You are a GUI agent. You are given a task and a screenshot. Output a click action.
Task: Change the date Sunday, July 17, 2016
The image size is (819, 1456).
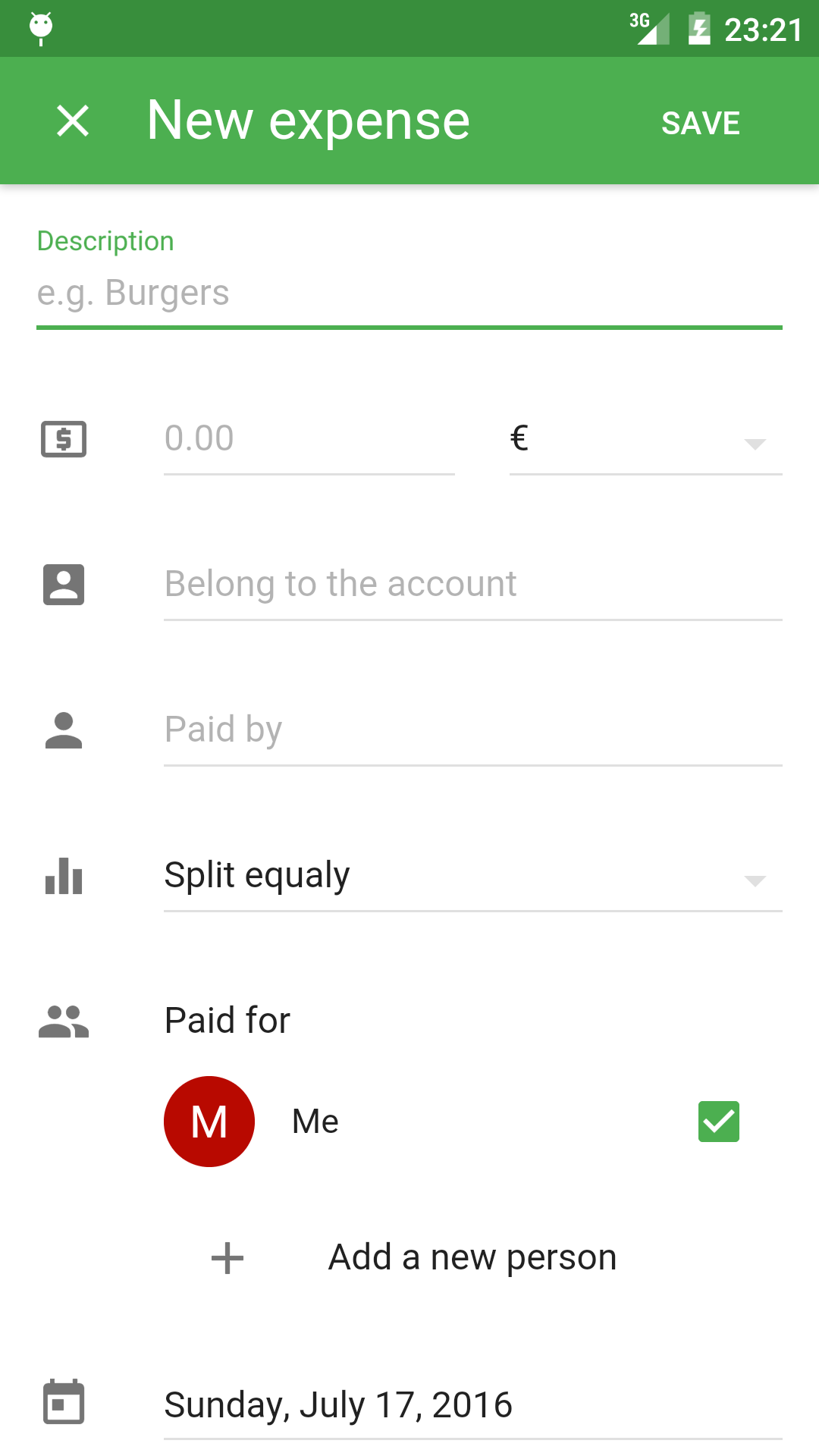(x=473, y=1406)
